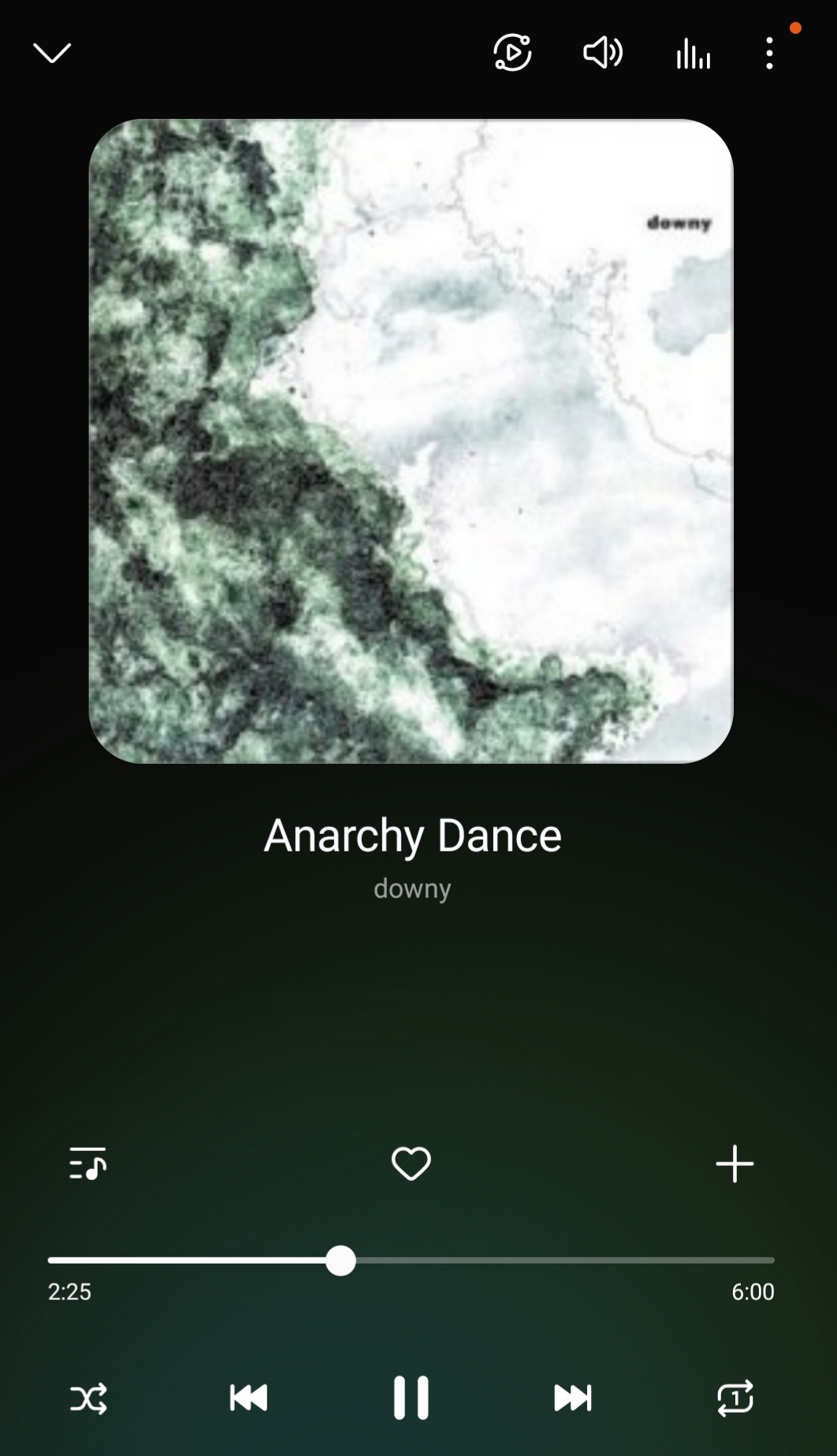This screenshot has height=1456, width=837.
Task: Open the equalizer sound settings
Action: tap(694, 54)
